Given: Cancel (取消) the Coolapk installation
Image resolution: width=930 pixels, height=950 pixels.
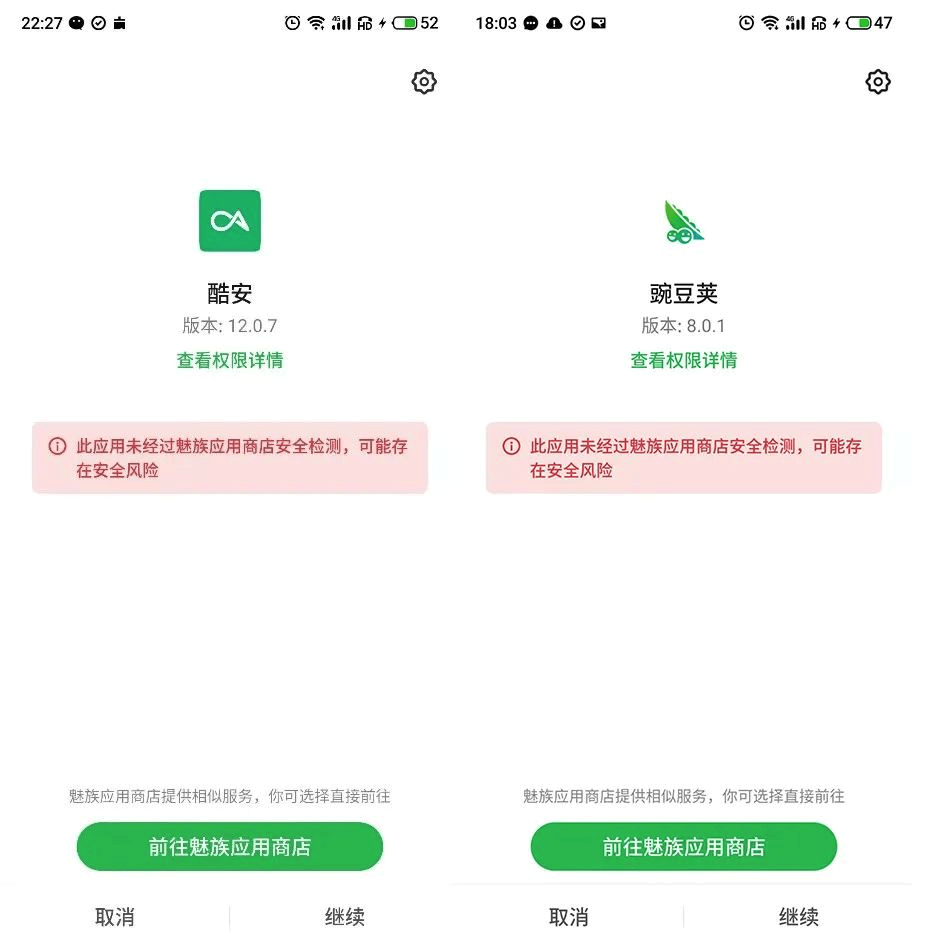Looking at the screenshot, I should click(115, 917).
